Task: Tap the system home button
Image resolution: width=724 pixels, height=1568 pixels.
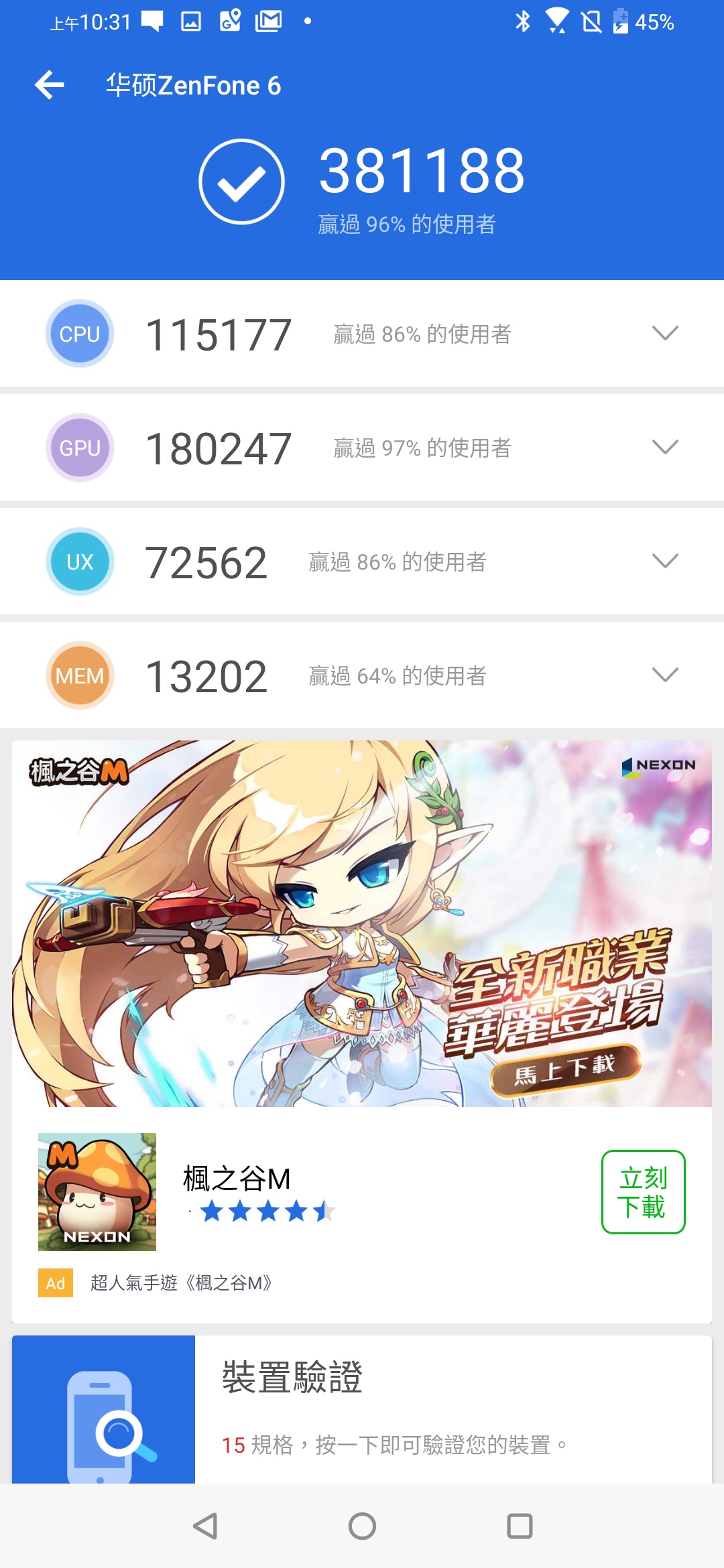Action: pyautogui.click(x=362, y=1526)
